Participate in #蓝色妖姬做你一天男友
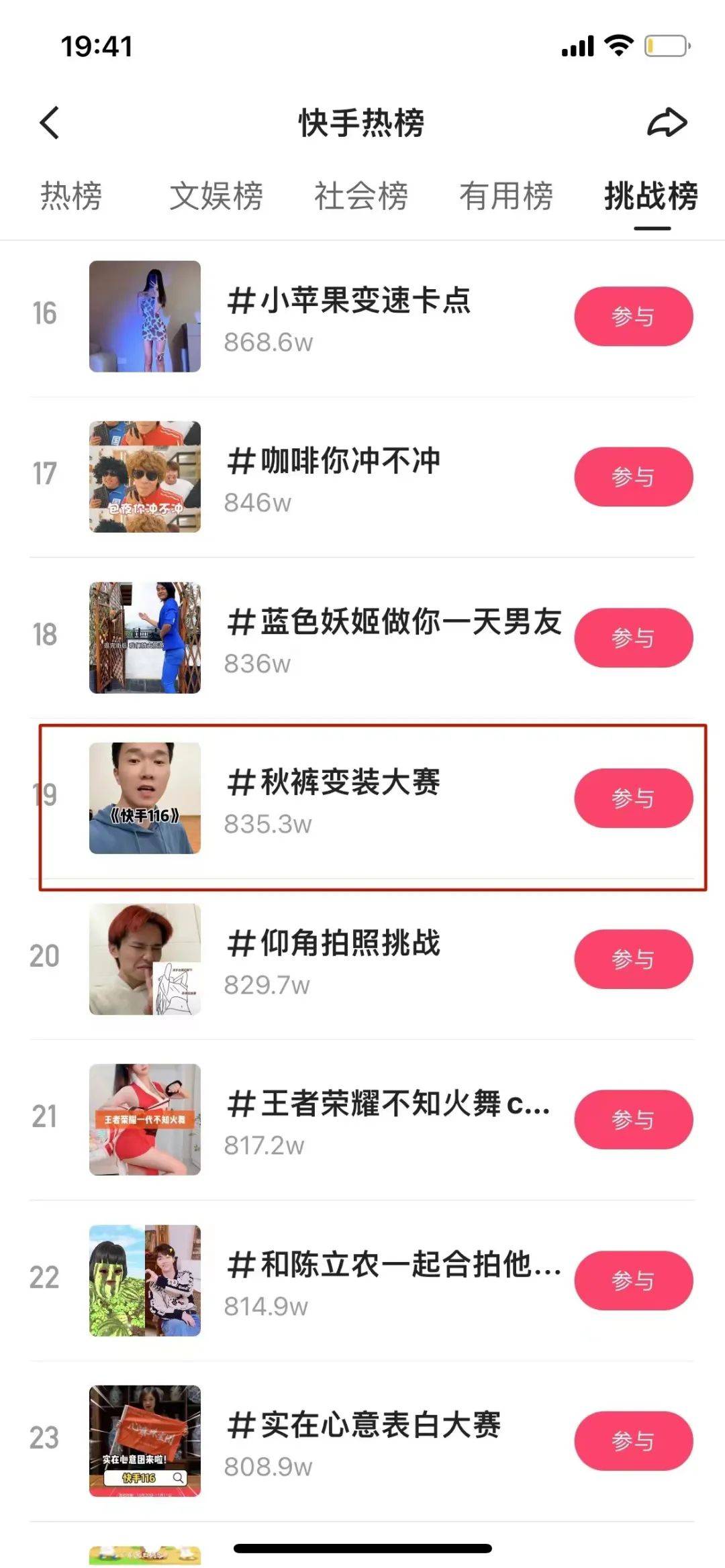725x1568 pixels. click(x=633, y=637)
